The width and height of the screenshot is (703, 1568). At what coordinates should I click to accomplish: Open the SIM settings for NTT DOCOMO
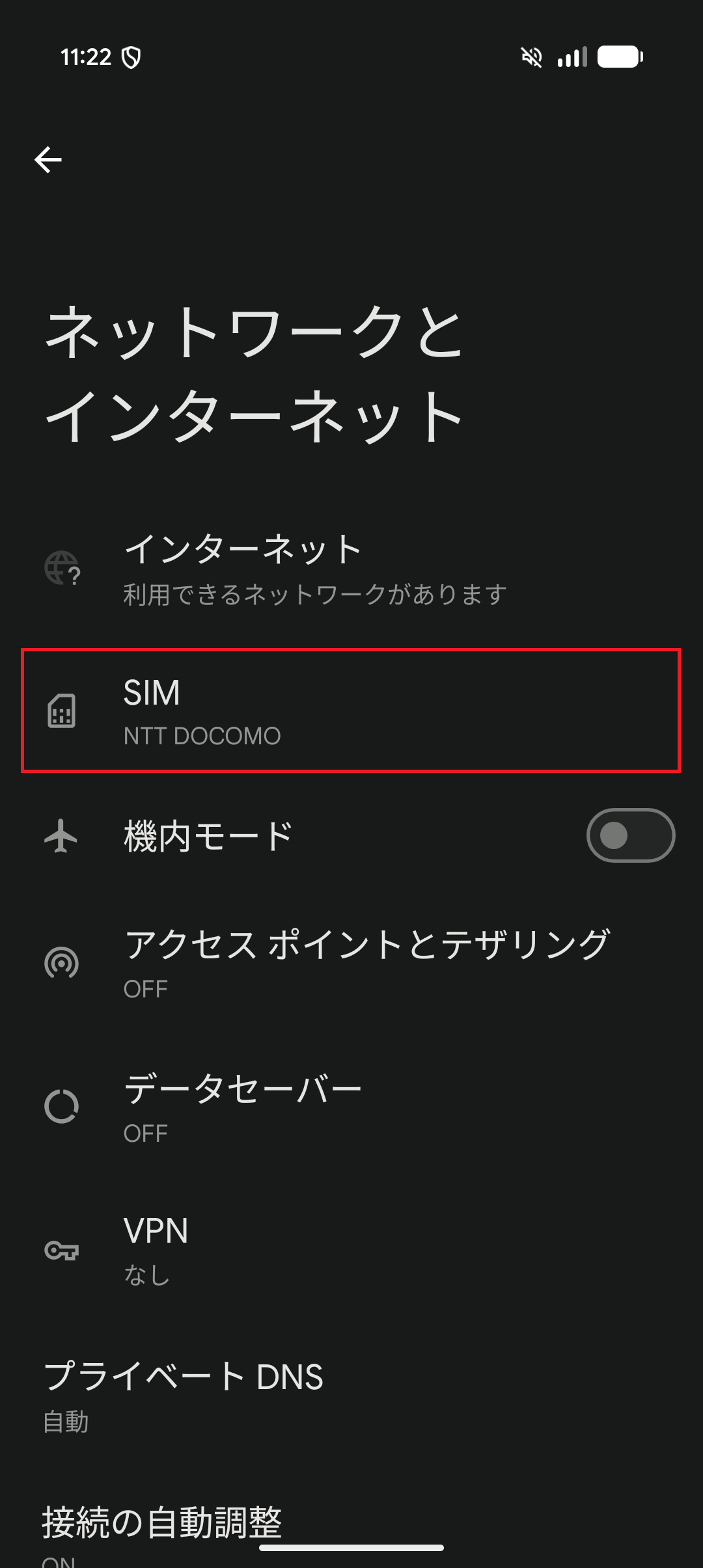click(351, 714)
